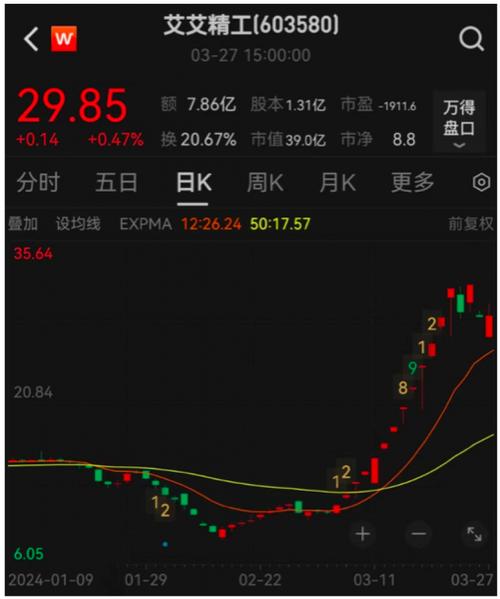Viewport: 500px width, 599px height.
Task: Open the chart settings hexagon icon
Action: tap(481, 182)
